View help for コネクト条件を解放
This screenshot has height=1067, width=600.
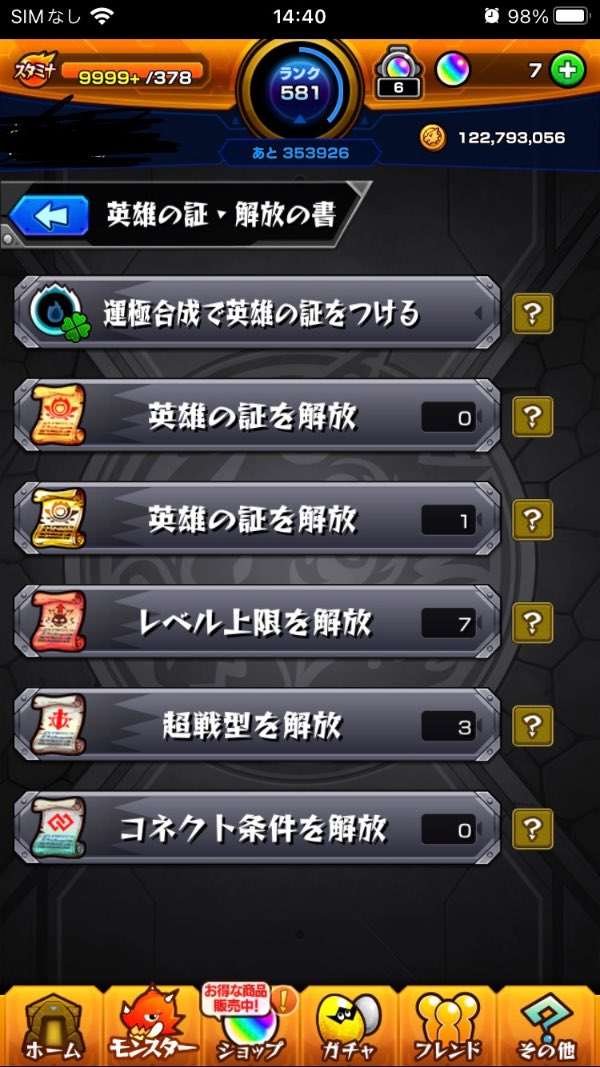[532, 829]
